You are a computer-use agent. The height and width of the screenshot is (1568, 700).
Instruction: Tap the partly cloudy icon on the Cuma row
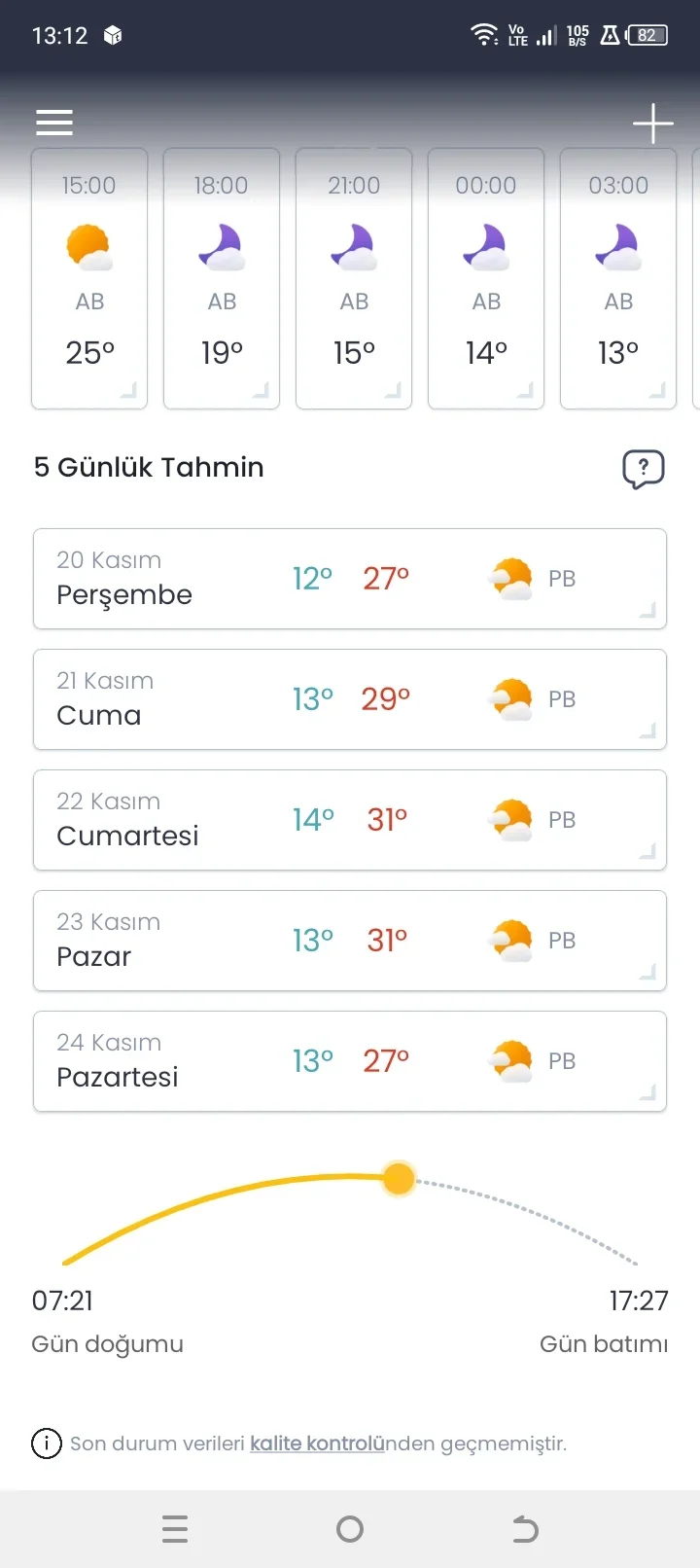(510, 698)
